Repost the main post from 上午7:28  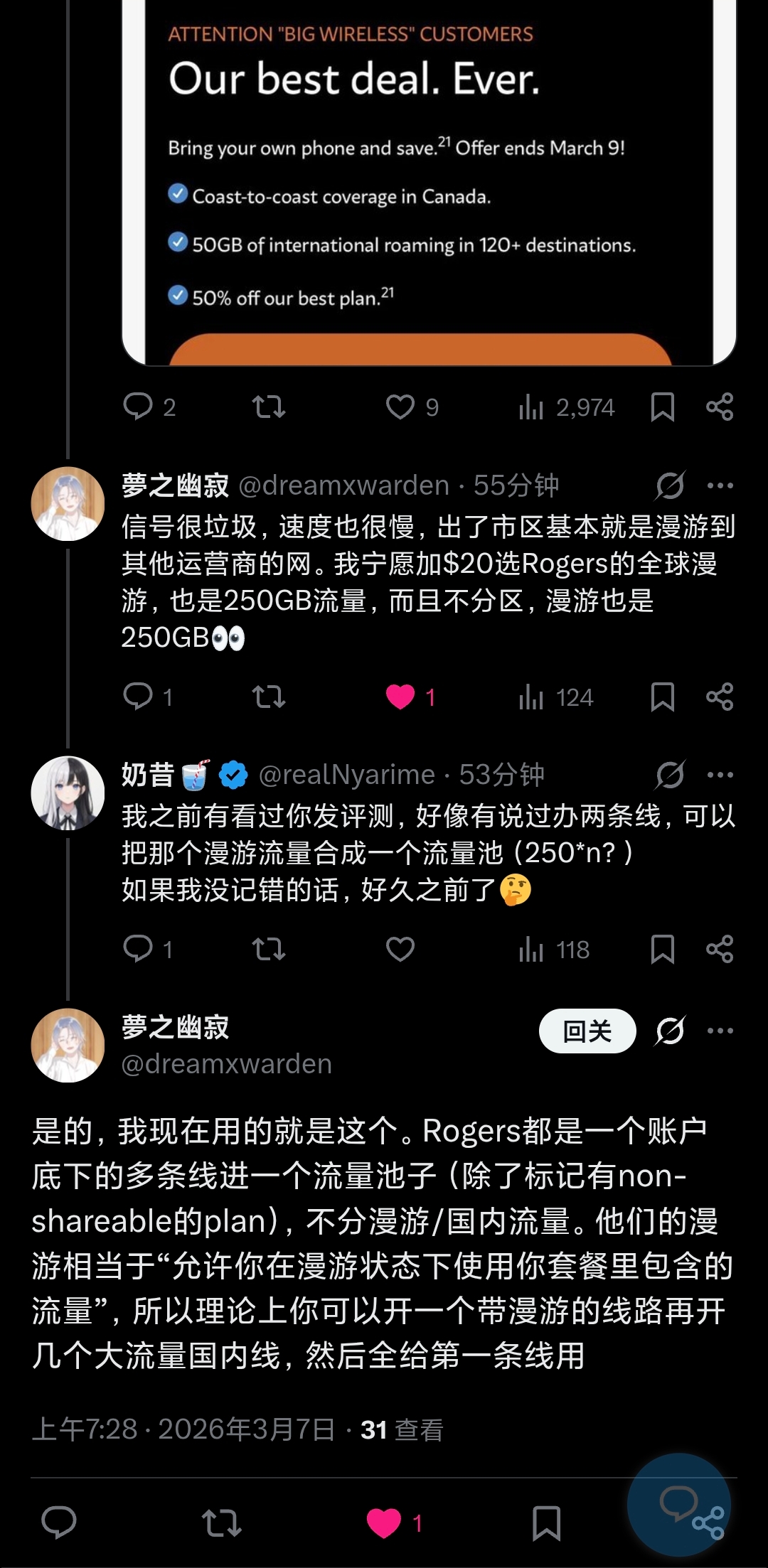[x=222, y=1523]
